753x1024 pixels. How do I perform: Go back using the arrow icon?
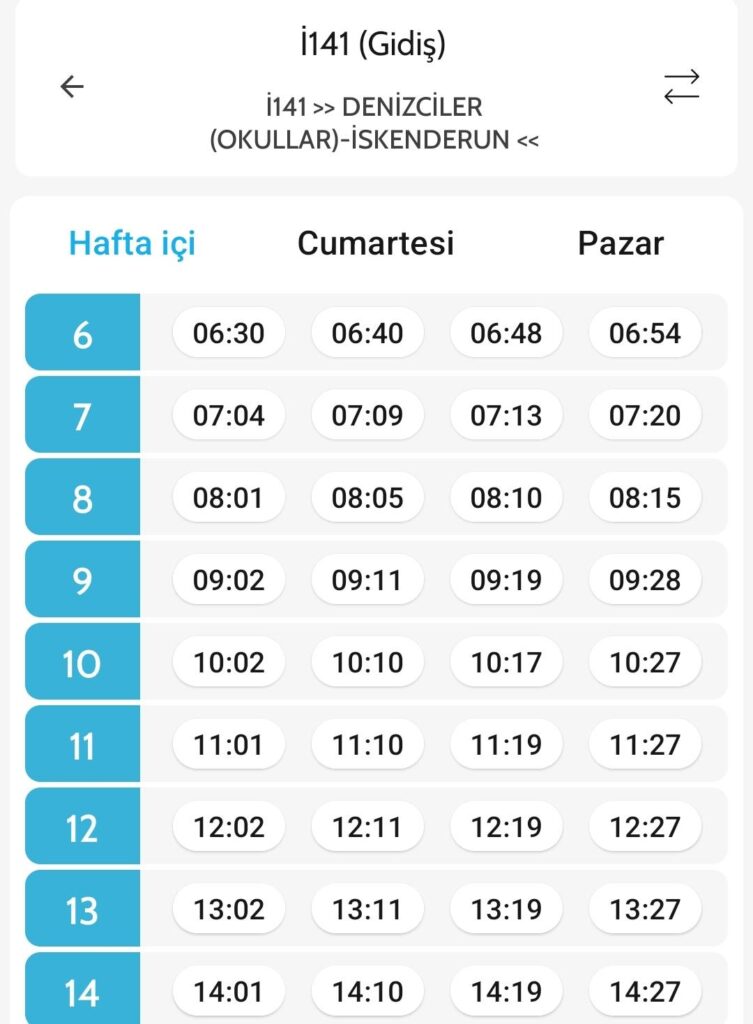tap(72, 87)
